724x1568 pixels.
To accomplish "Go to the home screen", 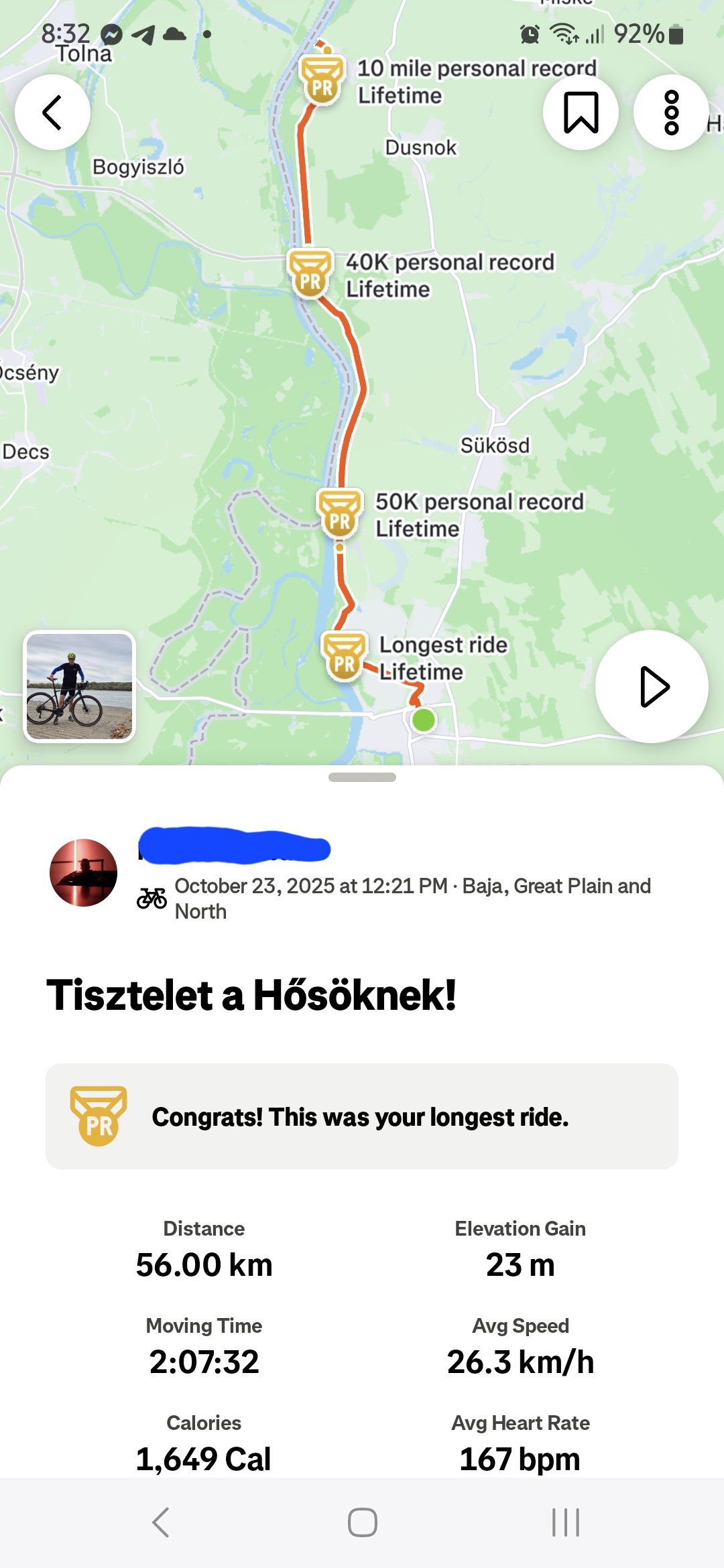I will 362,1522.
